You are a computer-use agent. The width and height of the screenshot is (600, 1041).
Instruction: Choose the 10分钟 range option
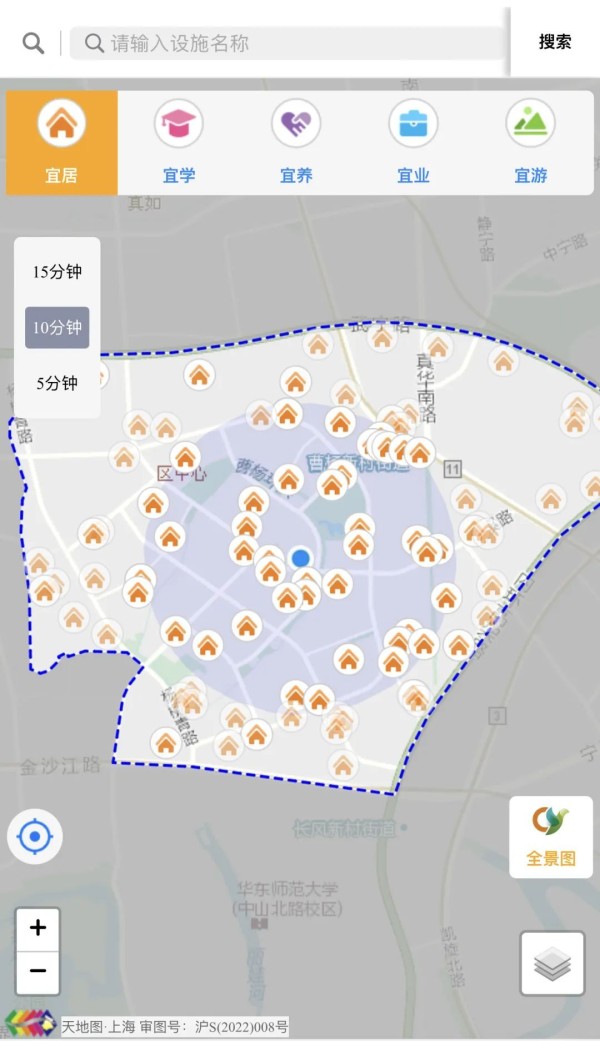(x=57, y=328)
